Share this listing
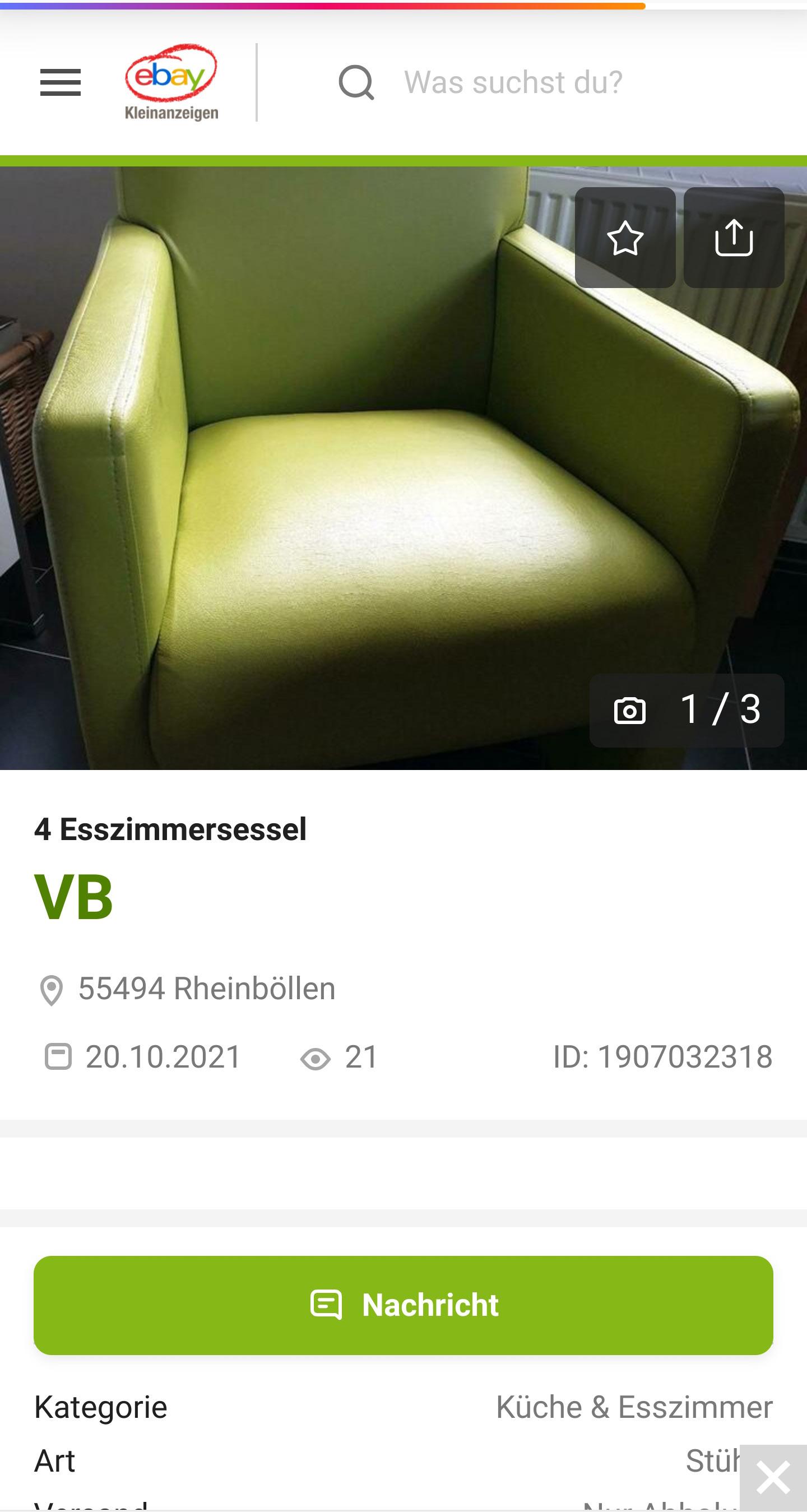Screen dimensions: 807x1512 tap(734, 238)
